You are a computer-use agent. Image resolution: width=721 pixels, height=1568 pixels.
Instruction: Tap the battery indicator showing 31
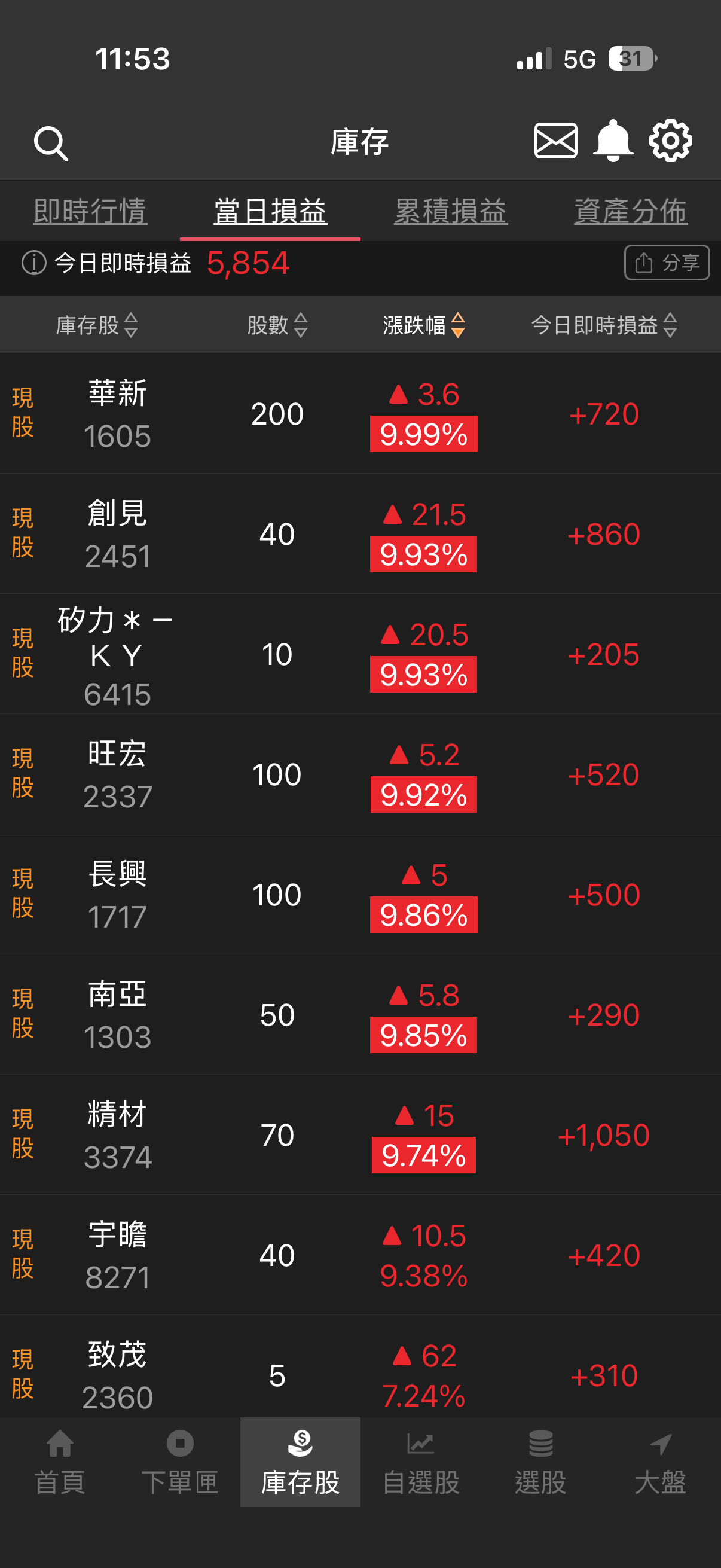click(630, 58)
